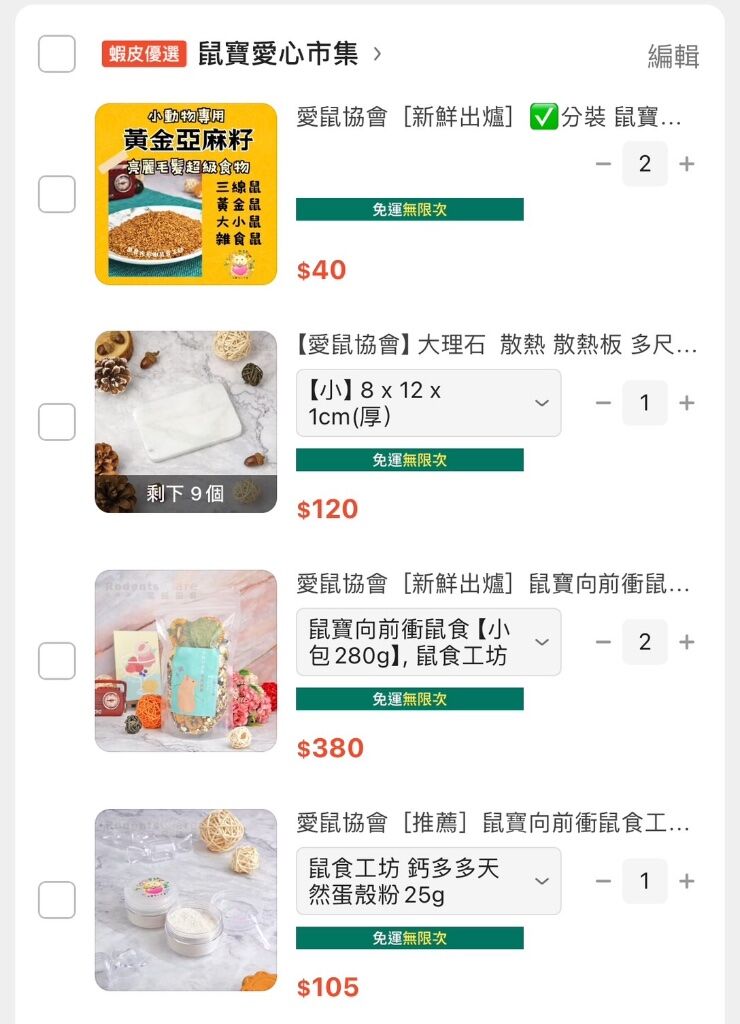This screenshot has height=1024, width=740.
Task: Increase quantity of the $380 鼠食
Action: point(687,642)
